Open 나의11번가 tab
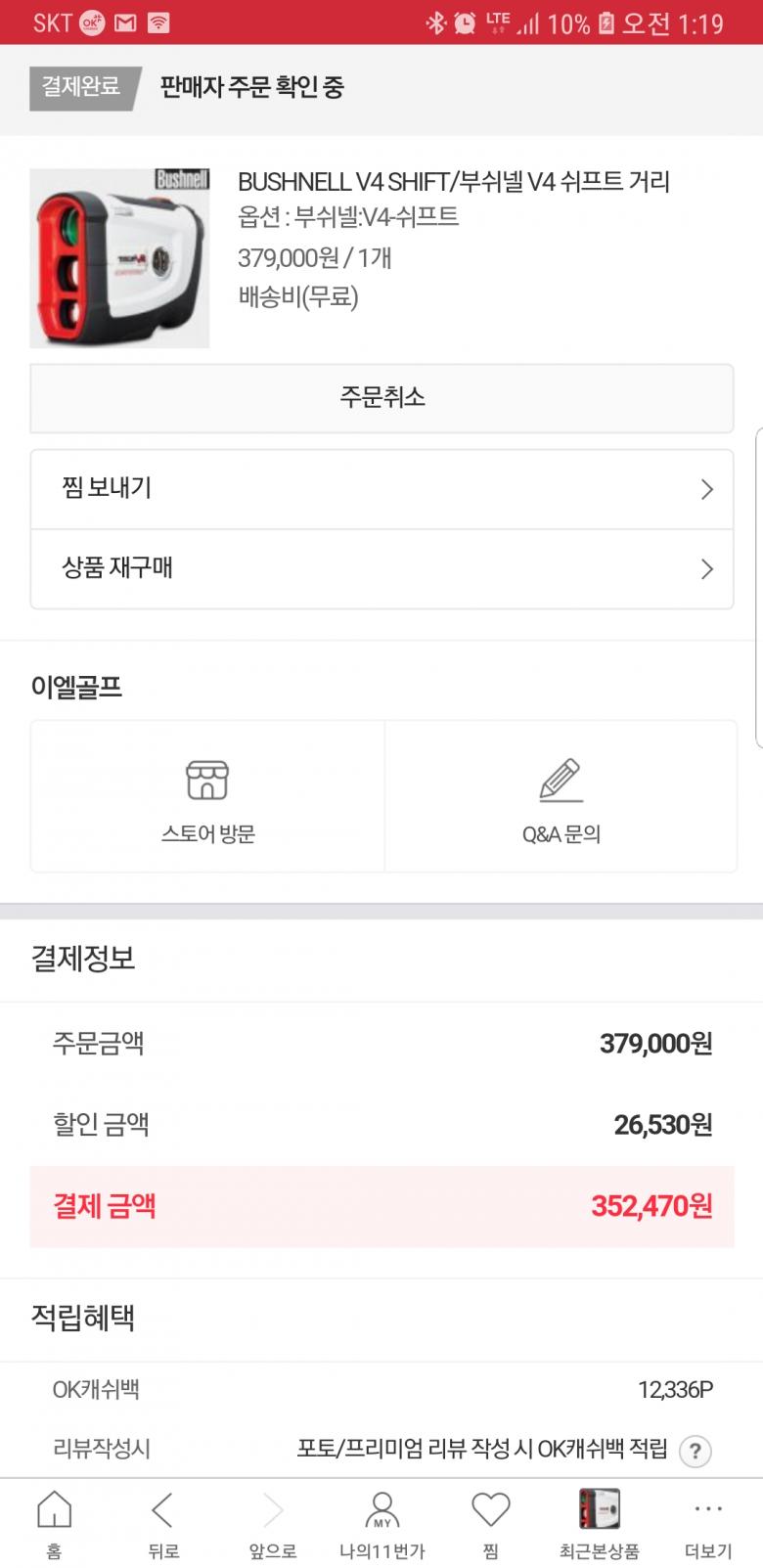This screenshot has height=1568, width=763. point(381,1524)
